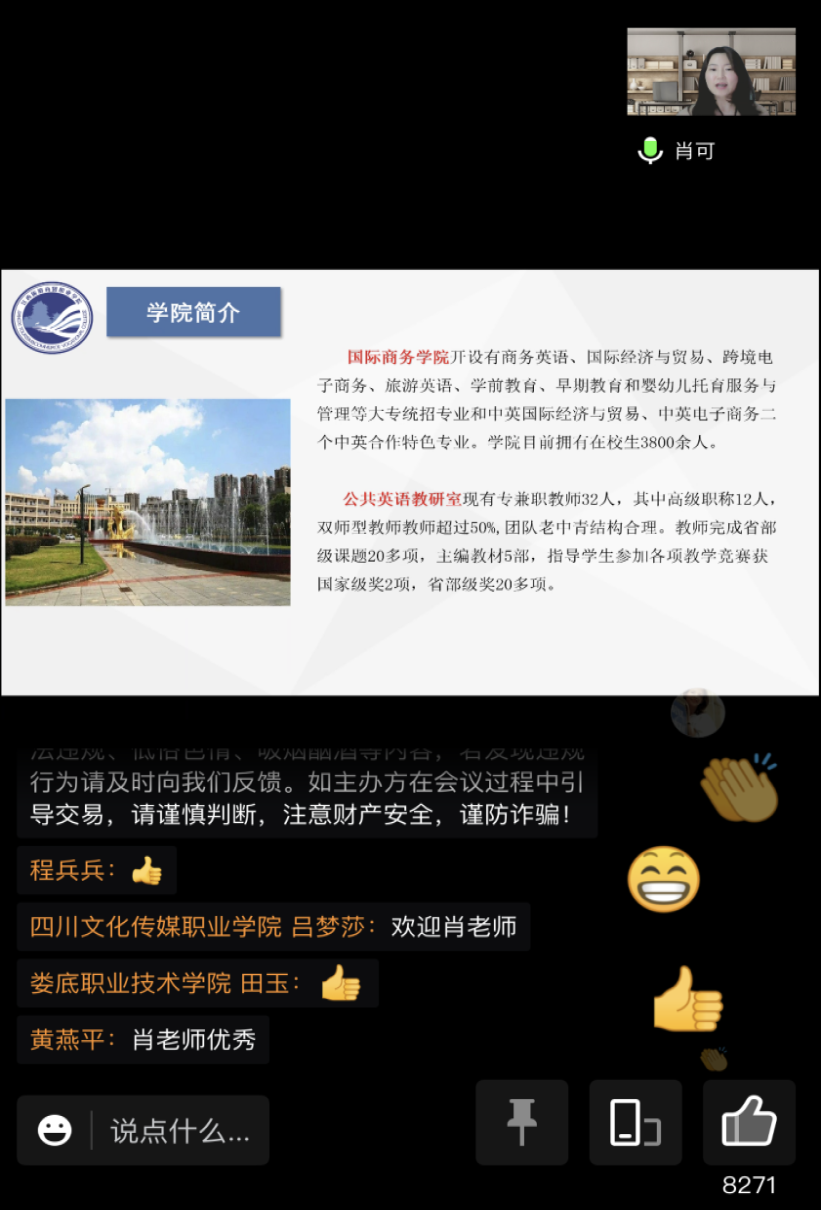This screenshot has width=822, height=1210.
Task: Open the shared slide 学院简介 view
Action: tap(411, 482)
